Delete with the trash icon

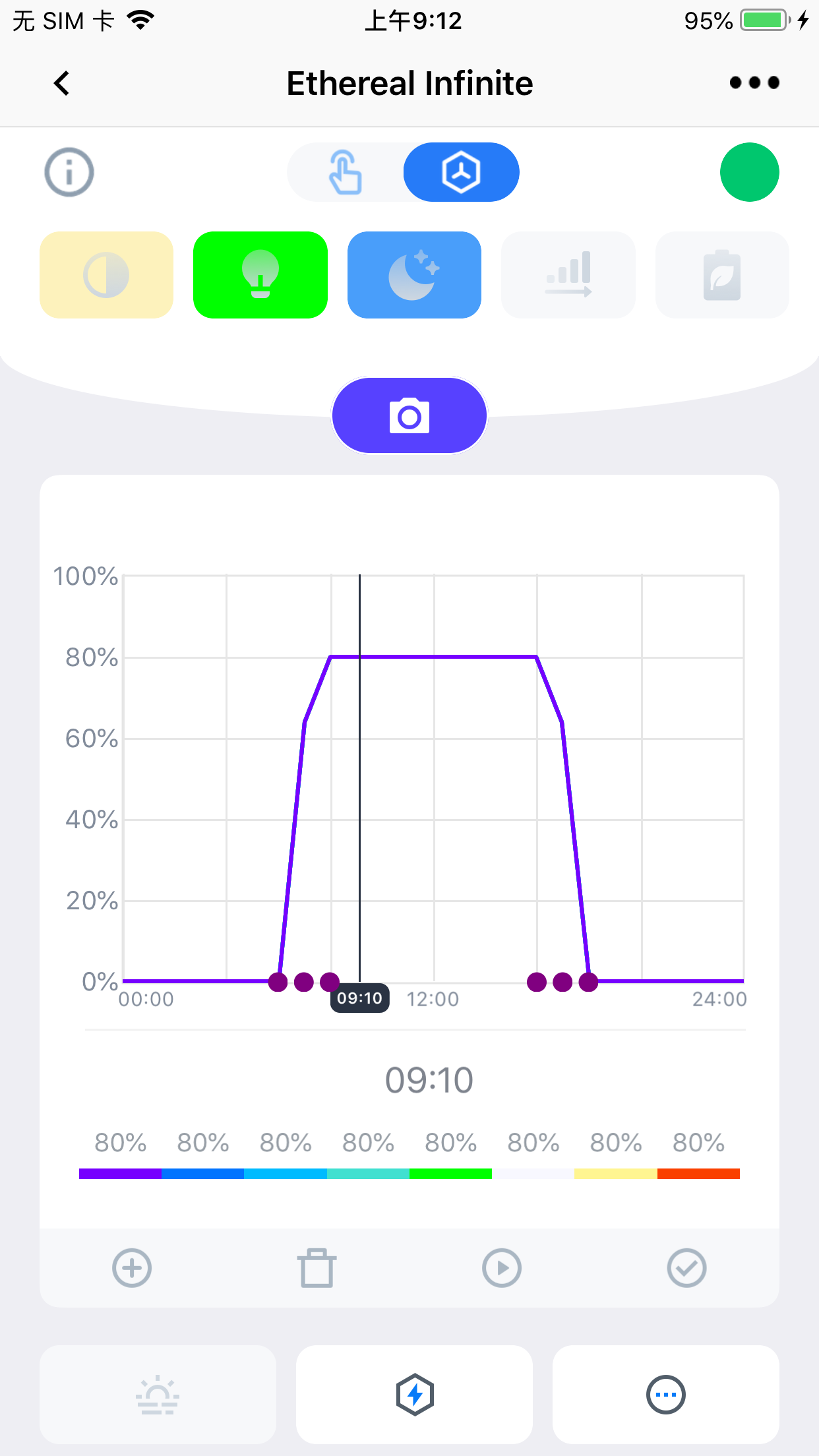[316, 1267]
